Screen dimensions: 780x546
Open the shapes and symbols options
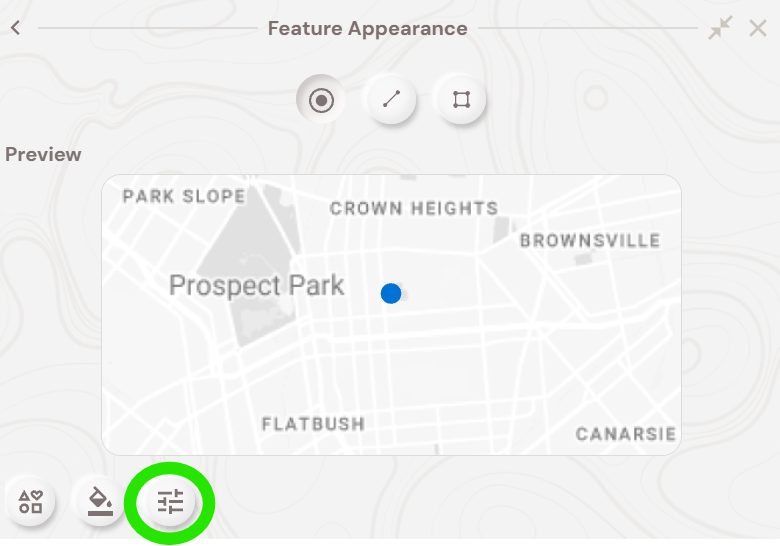31,501
